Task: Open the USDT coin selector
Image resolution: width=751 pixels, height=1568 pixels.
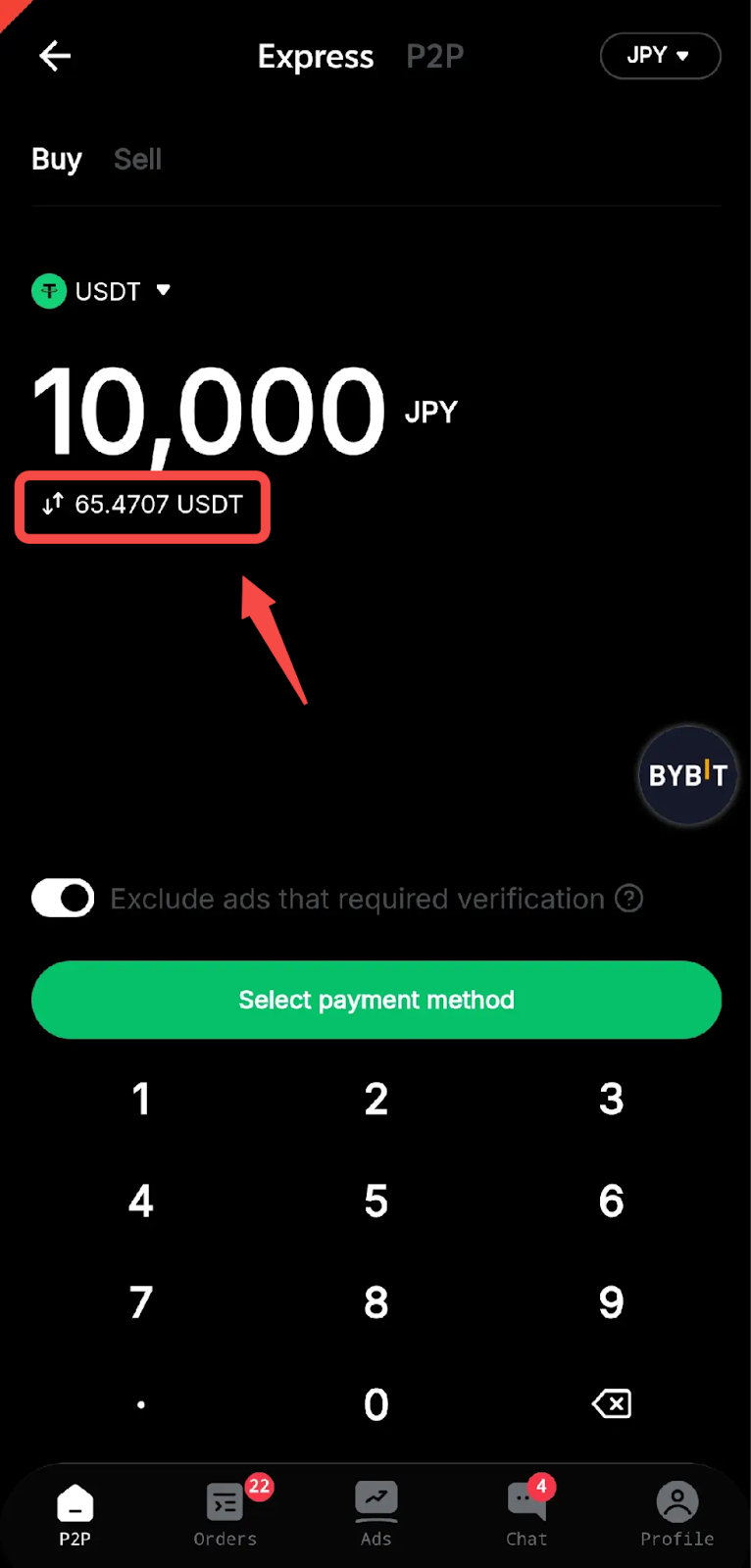Action: (x=102, y=291)
